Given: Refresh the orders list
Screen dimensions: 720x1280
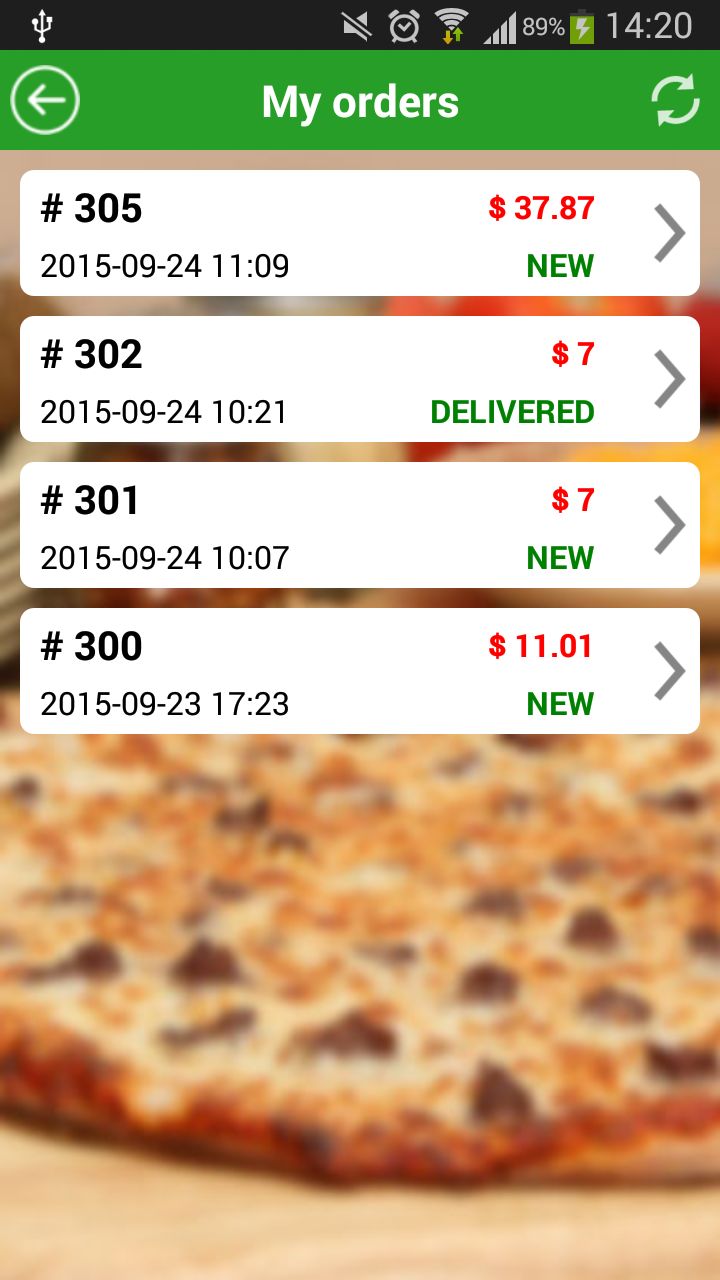Looking at the screenshot, I should pyautogui.click(x=675, y=101).
